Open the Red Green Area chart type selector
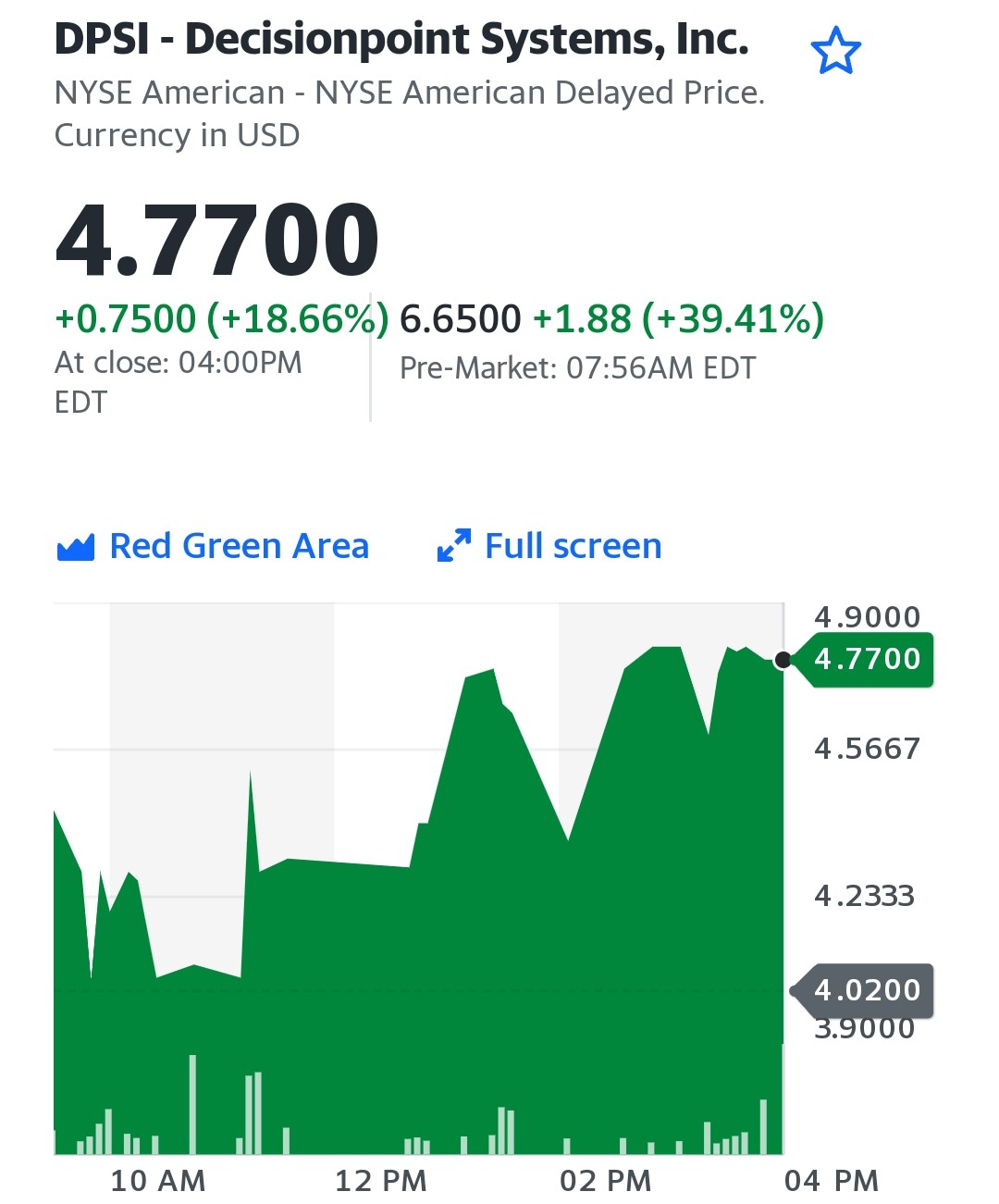 213,546
